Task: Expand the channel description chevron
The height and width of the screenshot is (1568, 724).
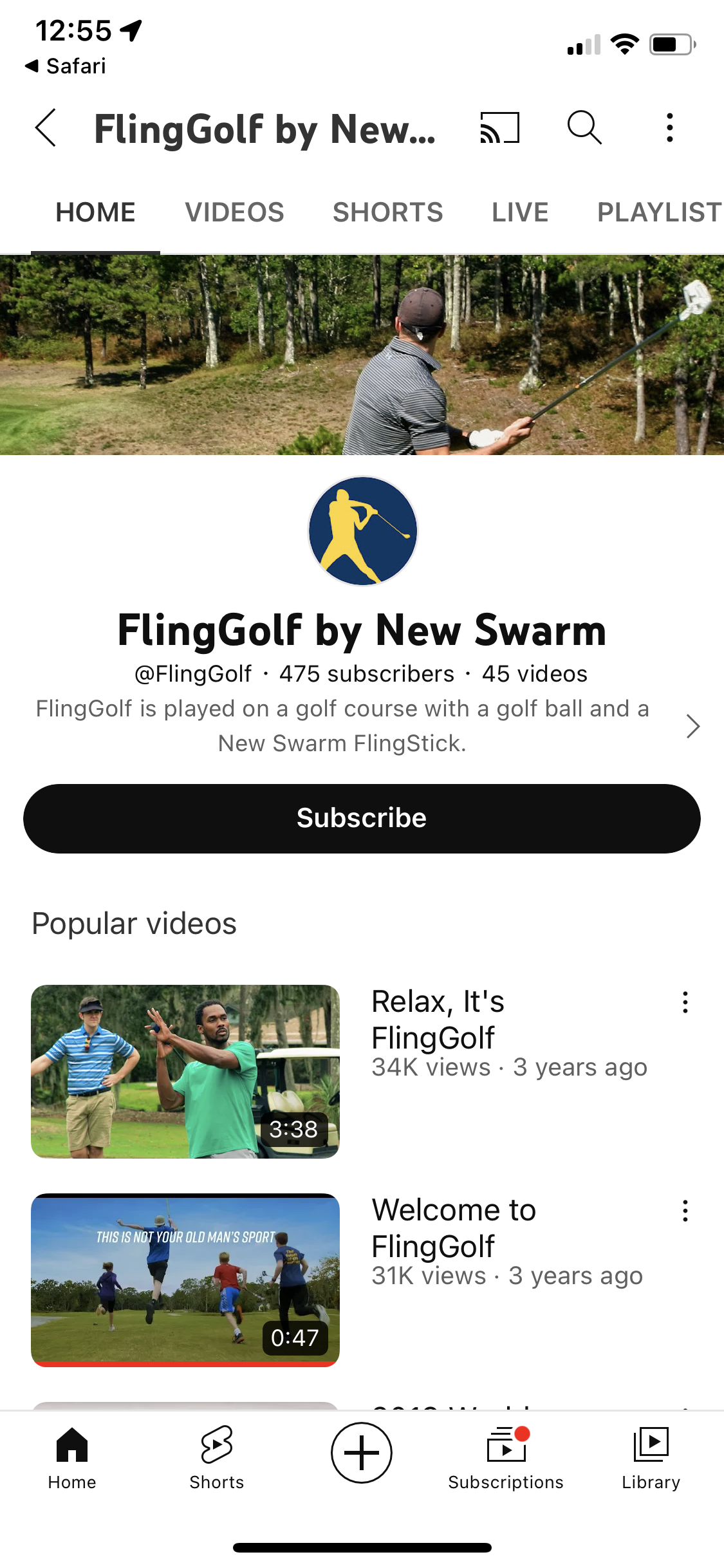Action: coord(692,726)
